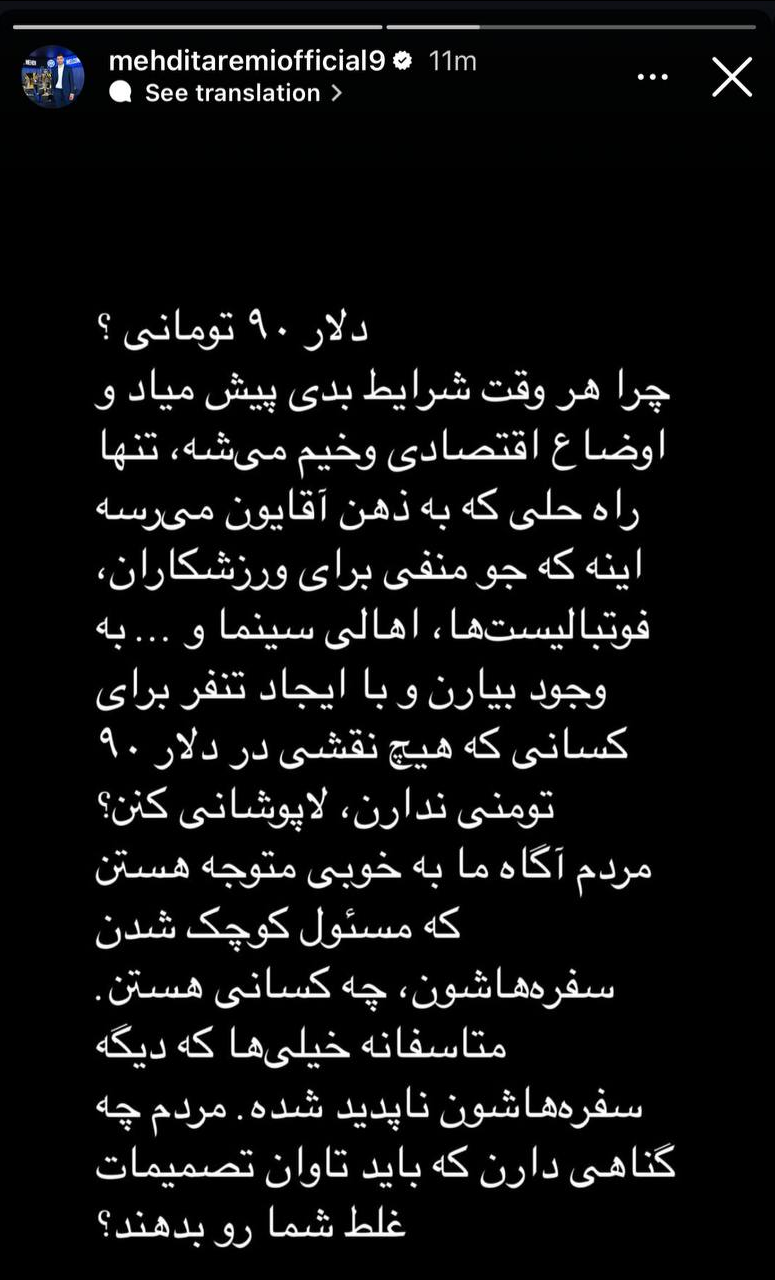775x1280 pixels.
Task: Click the 11m timestamp label
Action: tap(452, 60)
